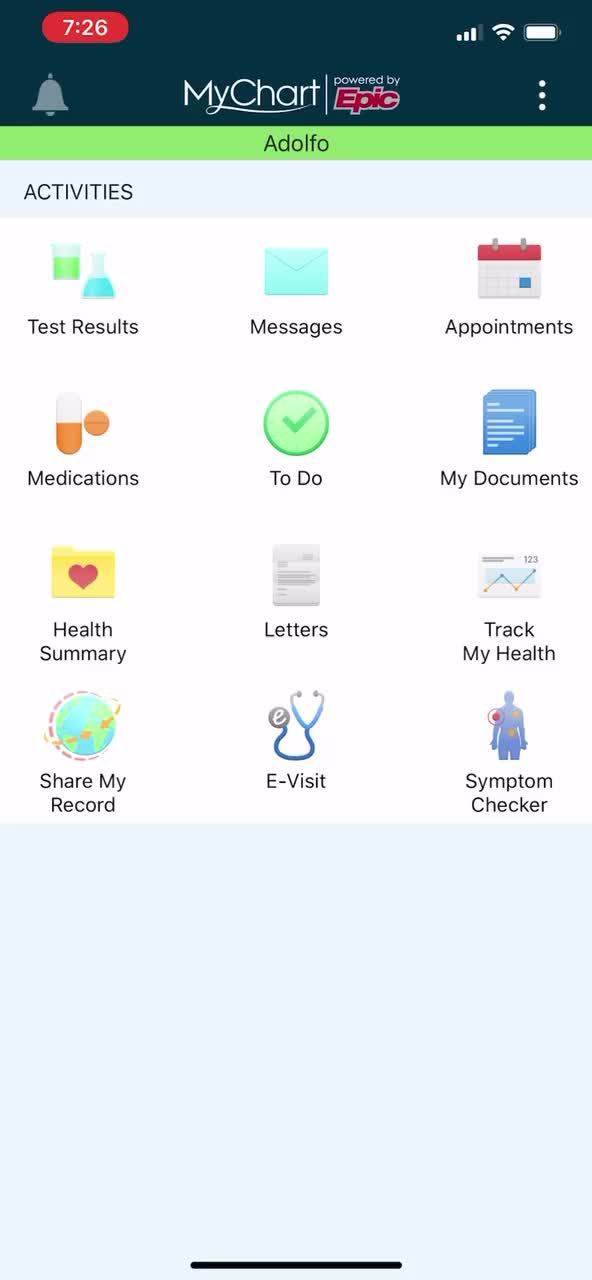The image size is (592, 1280).
Task: Select Share My Record
Action: click(83, 754)
